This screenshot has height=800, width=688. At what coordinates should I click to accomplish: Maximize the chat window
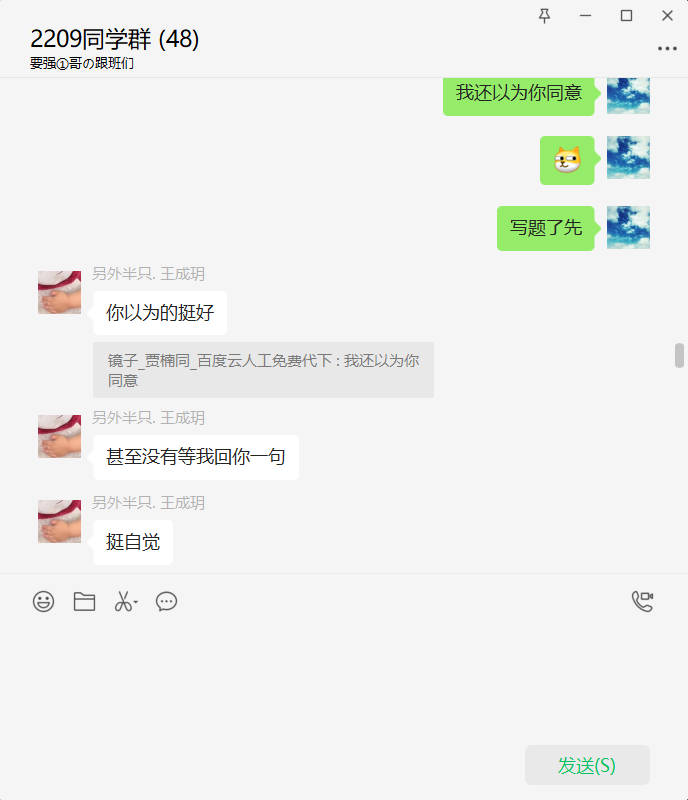point(626,15)
